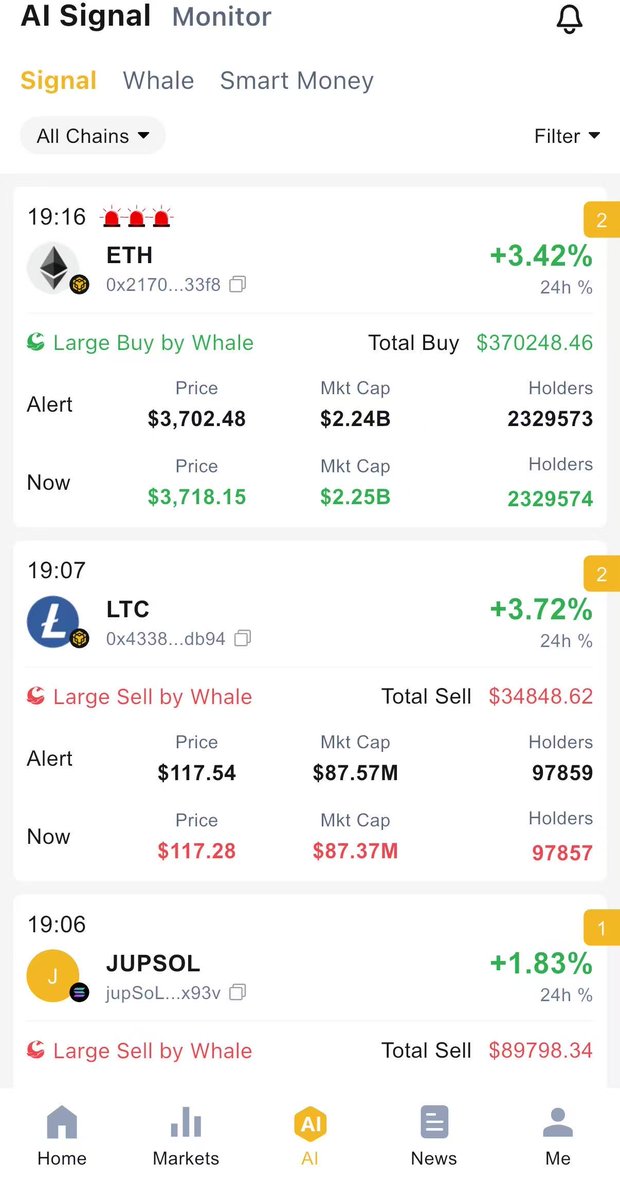Switch to the Whale tab

pyautogui.click(x=158, y=80)
